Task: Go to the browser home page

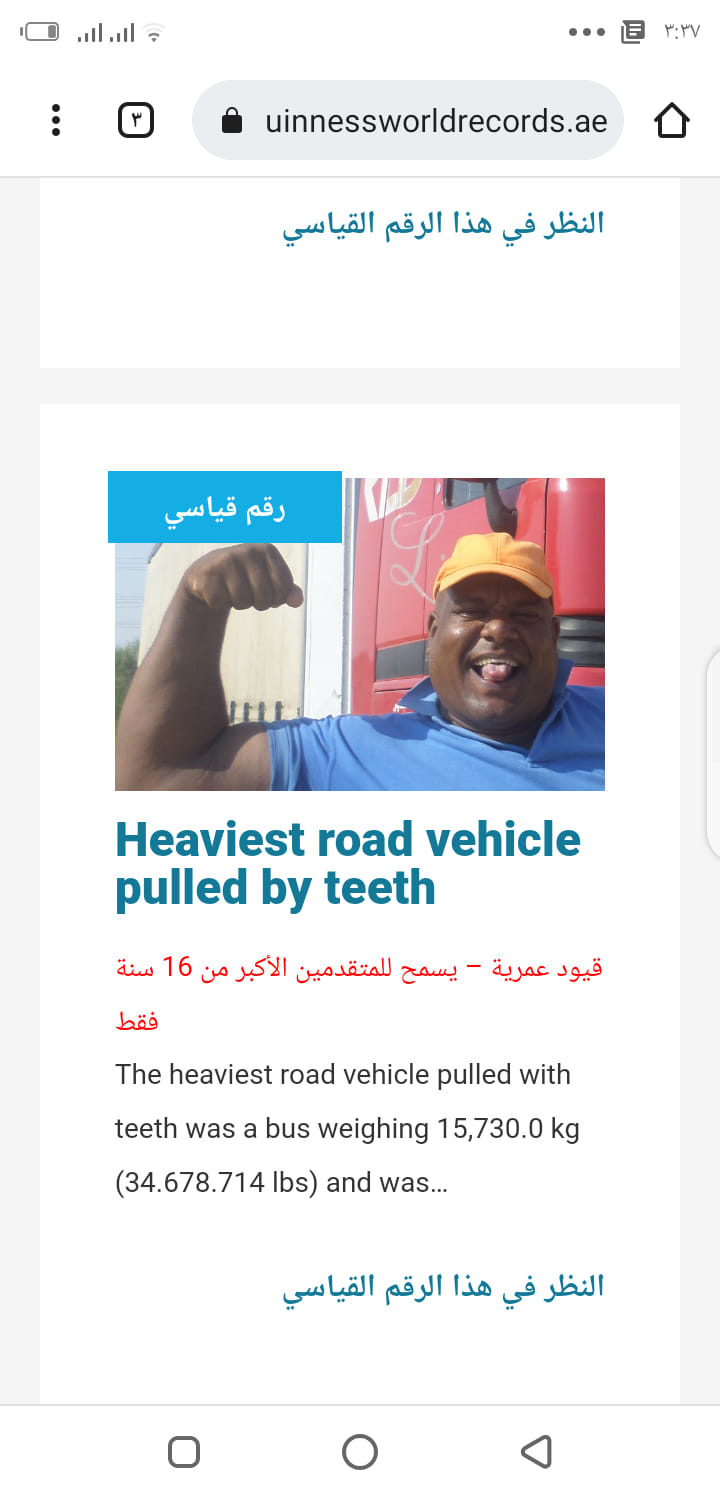Action: [671, 121]
